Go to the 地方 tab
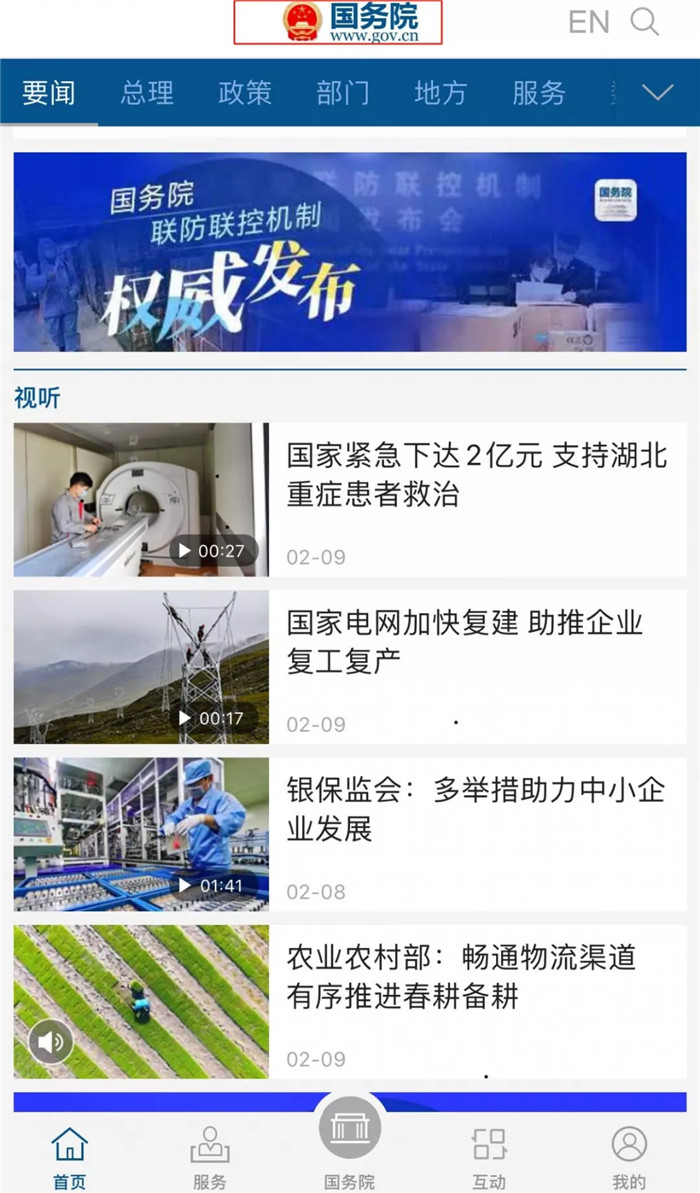The width and height of the screenshot is (700, 1193). click(x=441, y=93)
